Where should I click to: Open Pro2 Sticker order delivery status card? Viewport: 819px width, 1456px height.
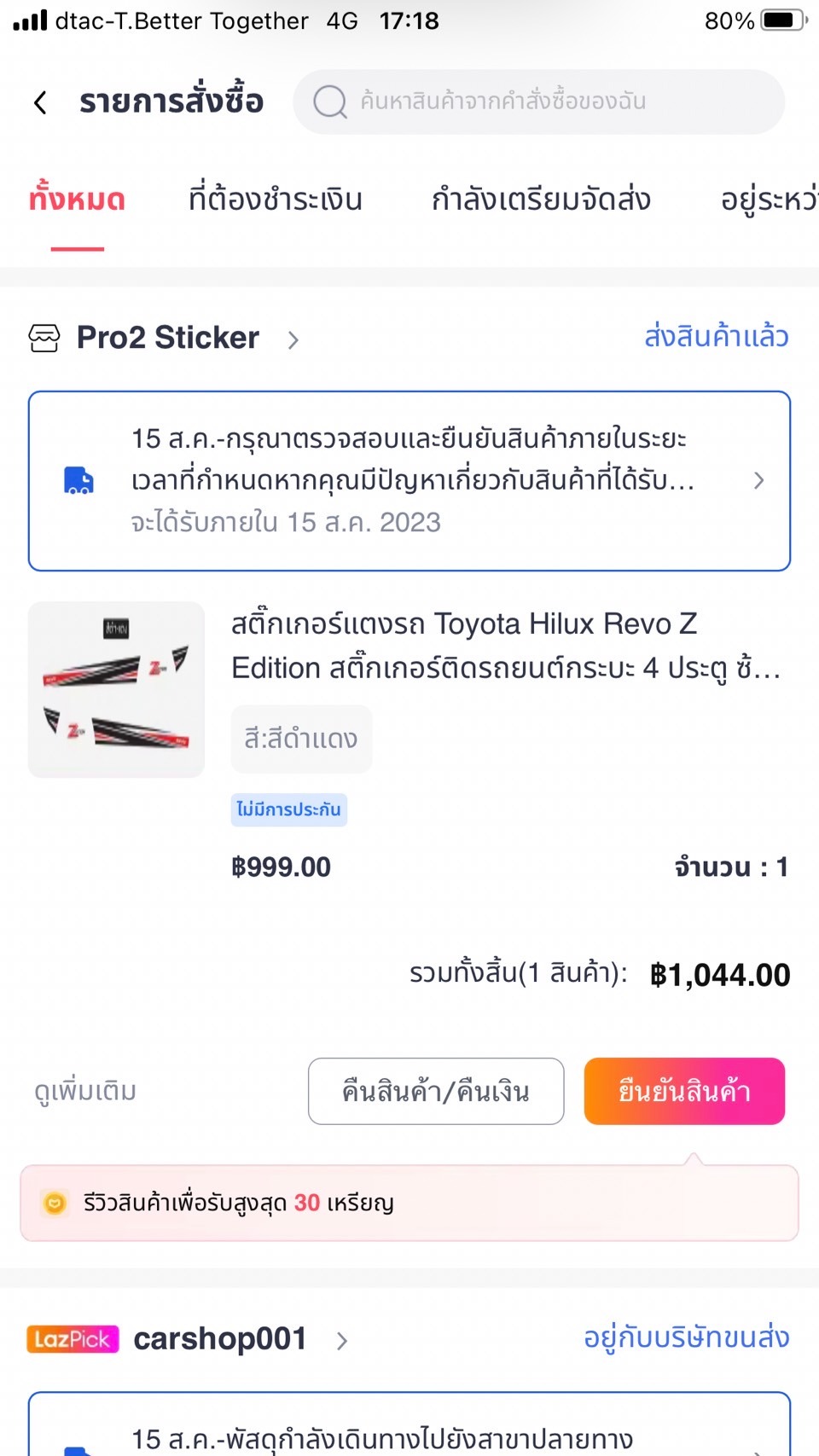click(x=409, y=481)
